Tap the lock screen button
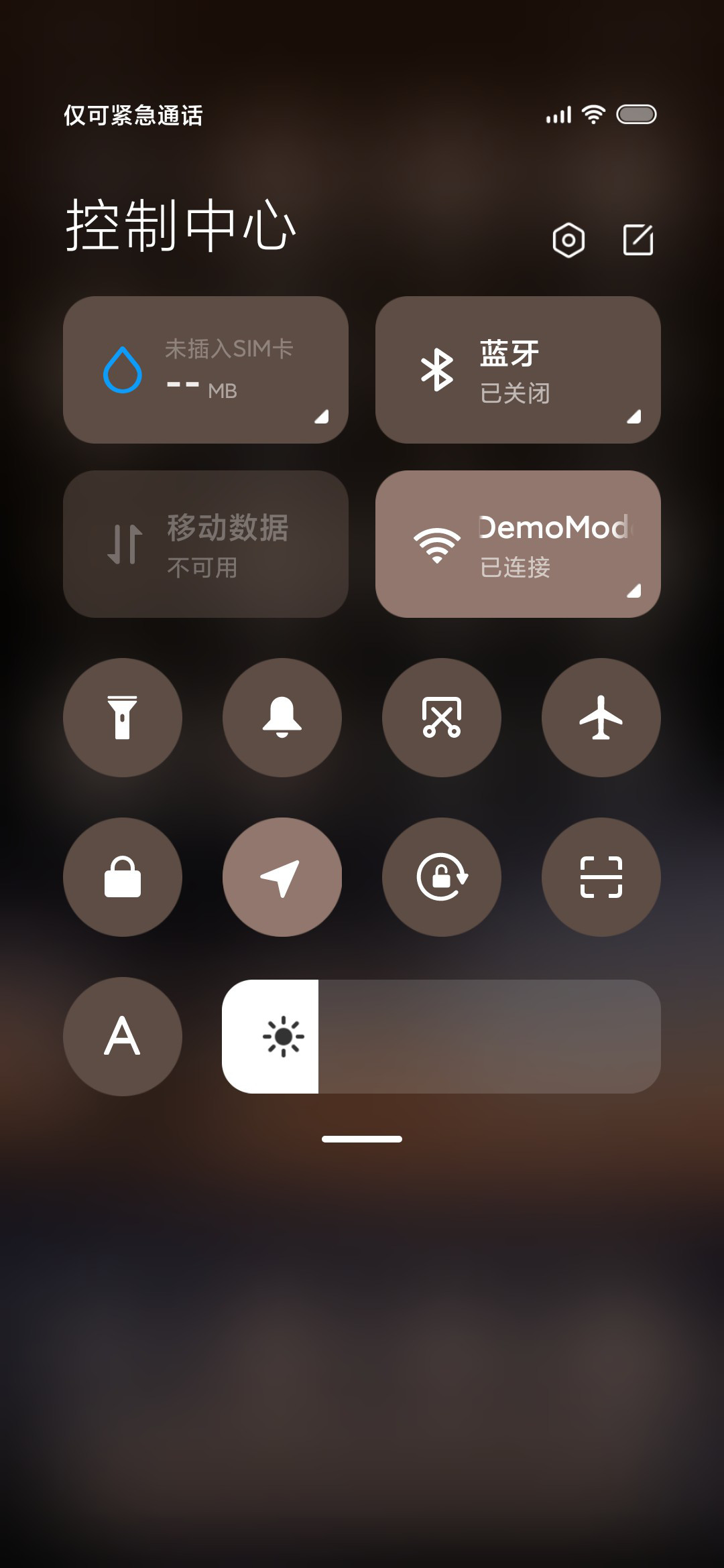This screenshot has width=724, height=1568. [123, 877]
